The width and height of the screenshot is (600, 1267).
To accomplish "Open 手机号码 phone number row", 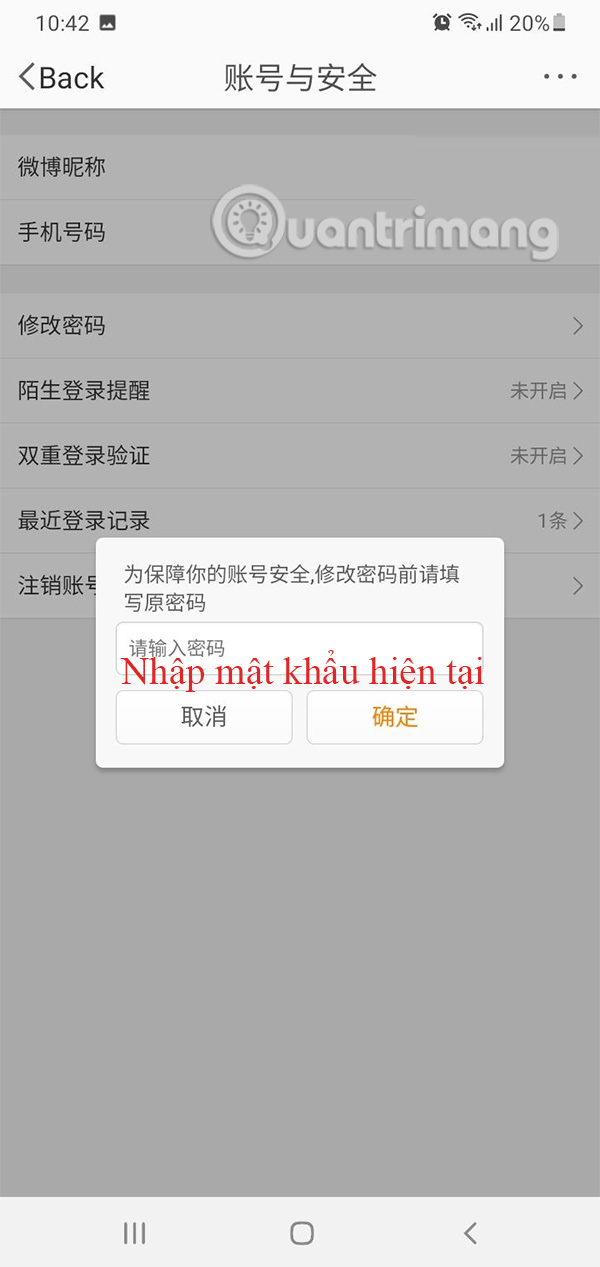I will tap(300, 233).
